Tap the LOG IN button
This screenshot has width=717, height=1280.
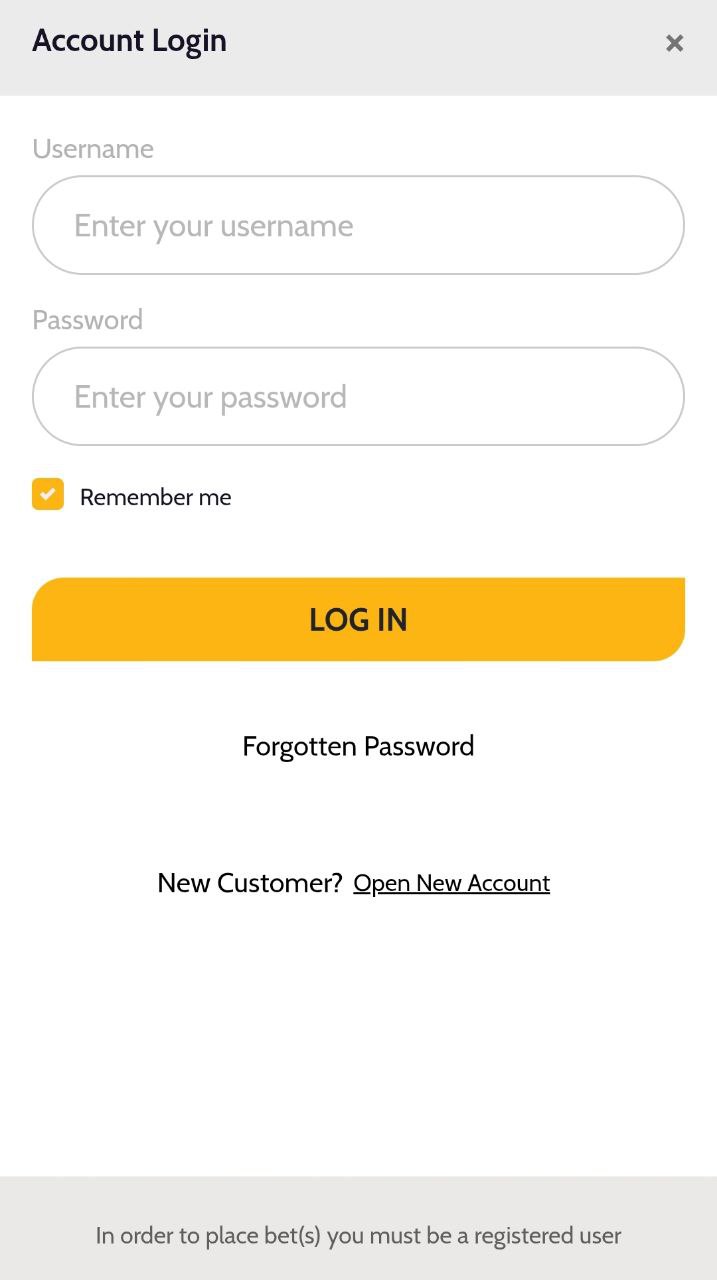(358, 619)
